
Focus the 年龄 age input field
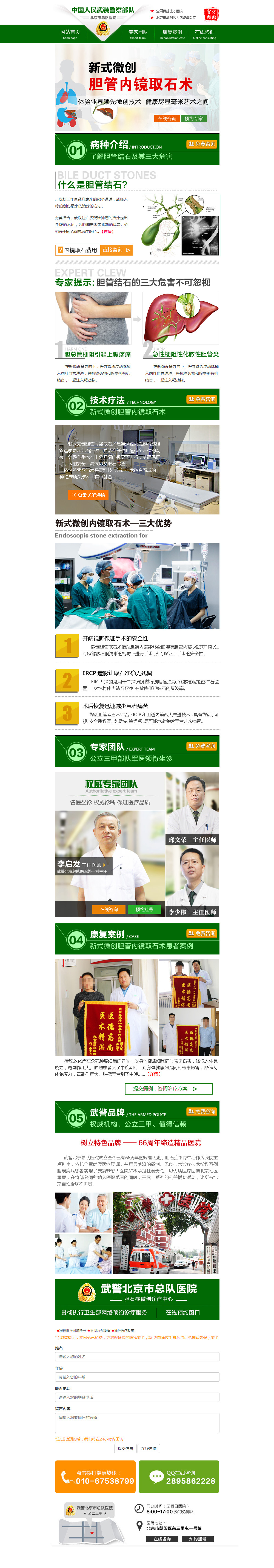tap(137, 1377)
